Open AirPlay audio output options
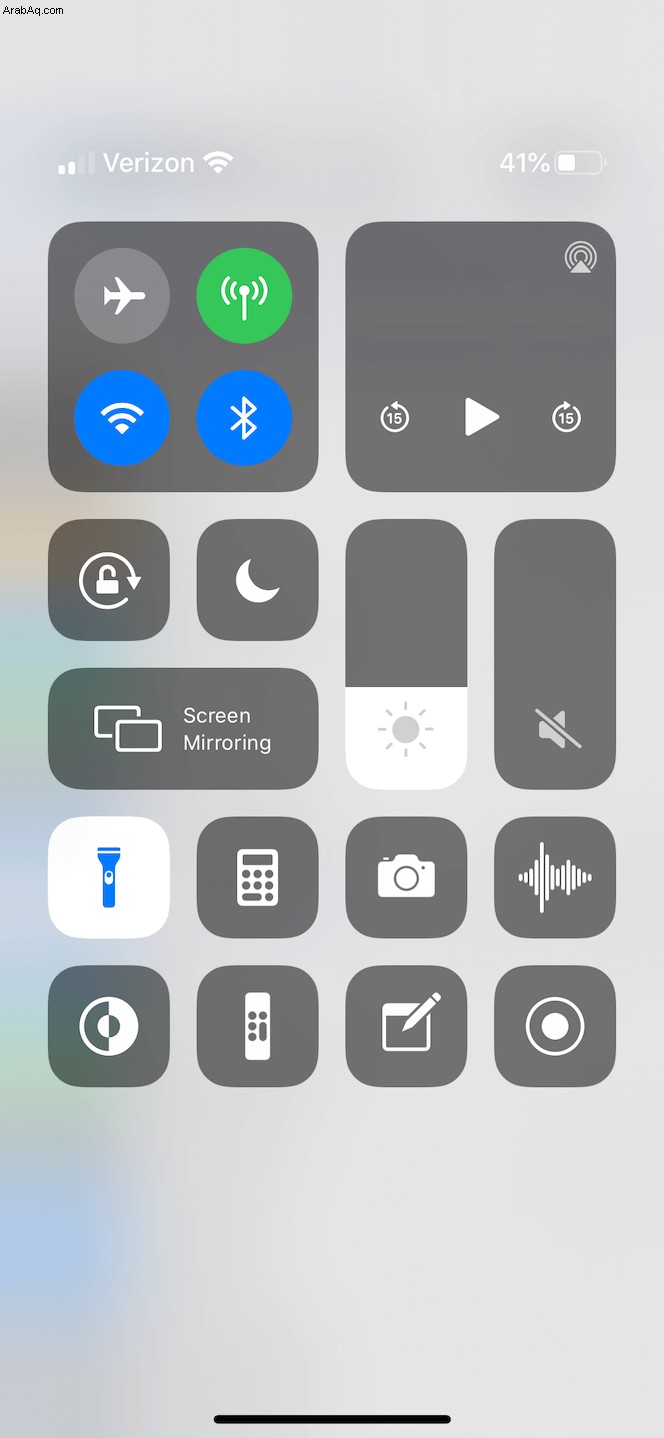Viewport: 664px width, 1438px height. pos(579,258)
